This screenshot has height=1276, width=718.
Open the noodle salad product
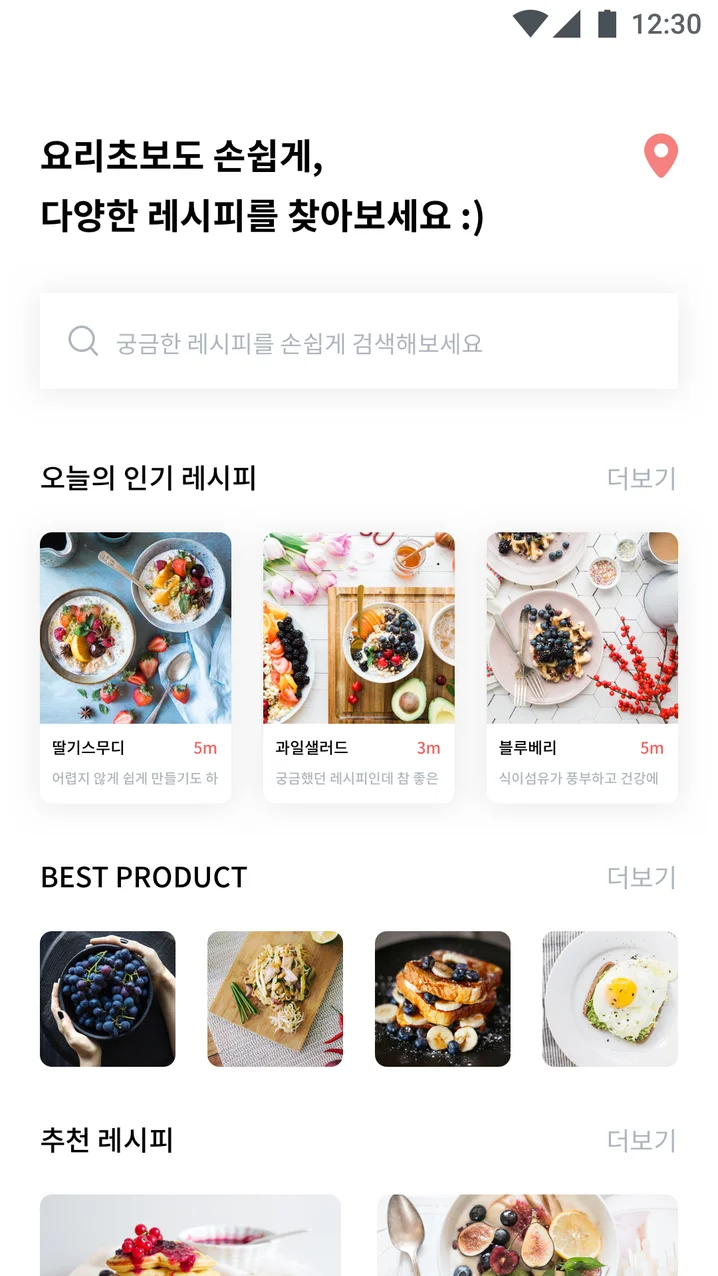coord(275,999)
